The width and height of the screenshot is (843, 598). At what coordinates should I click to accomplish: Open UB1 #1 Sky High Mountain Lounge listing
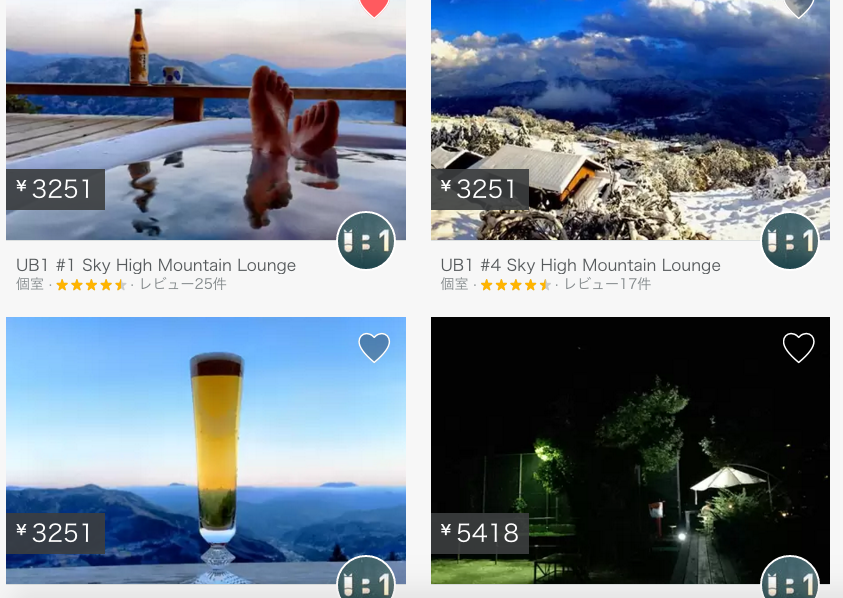coord(156,265)
